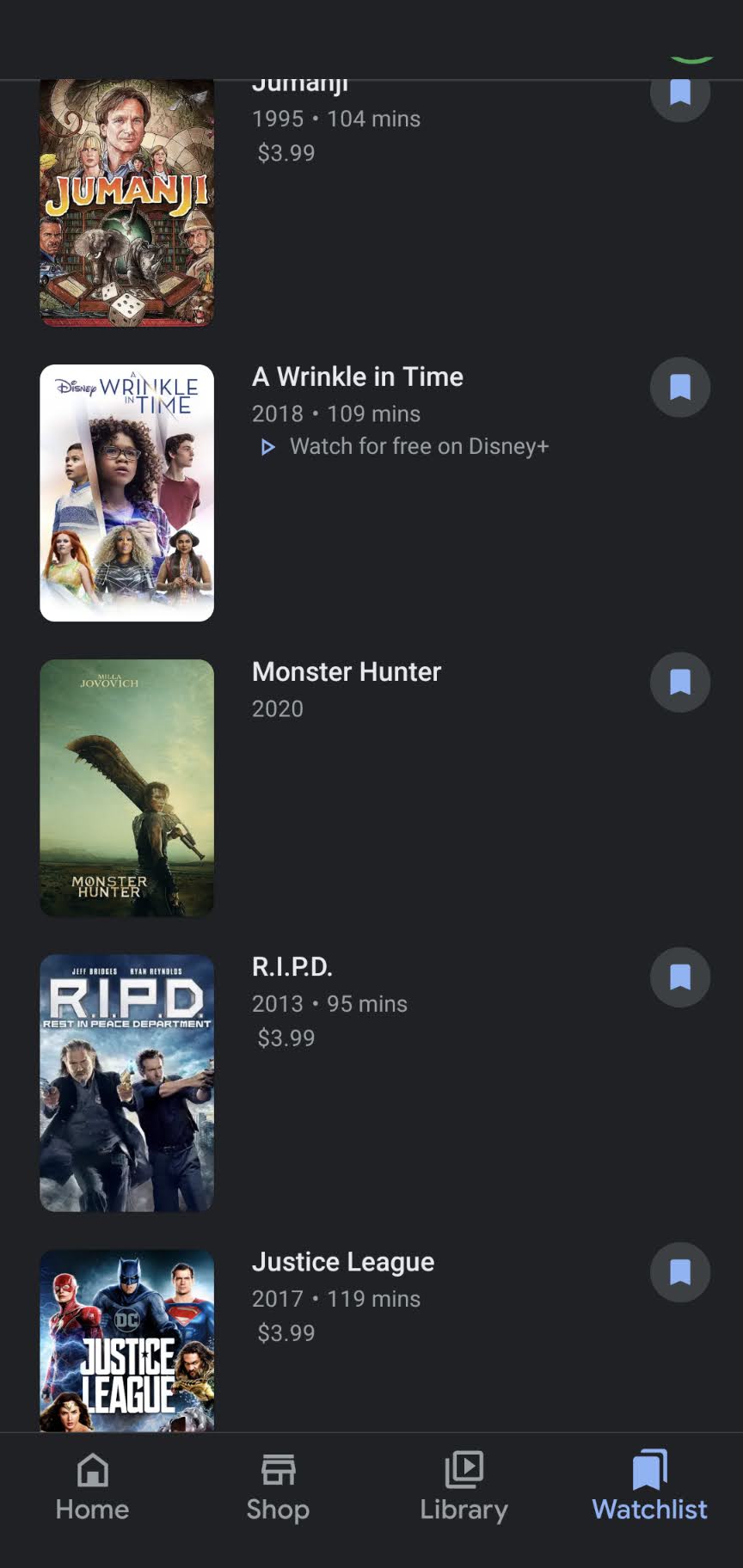Remove Justice League bookmark
Screen dimensions: 743x1568
click(679, 1271)
